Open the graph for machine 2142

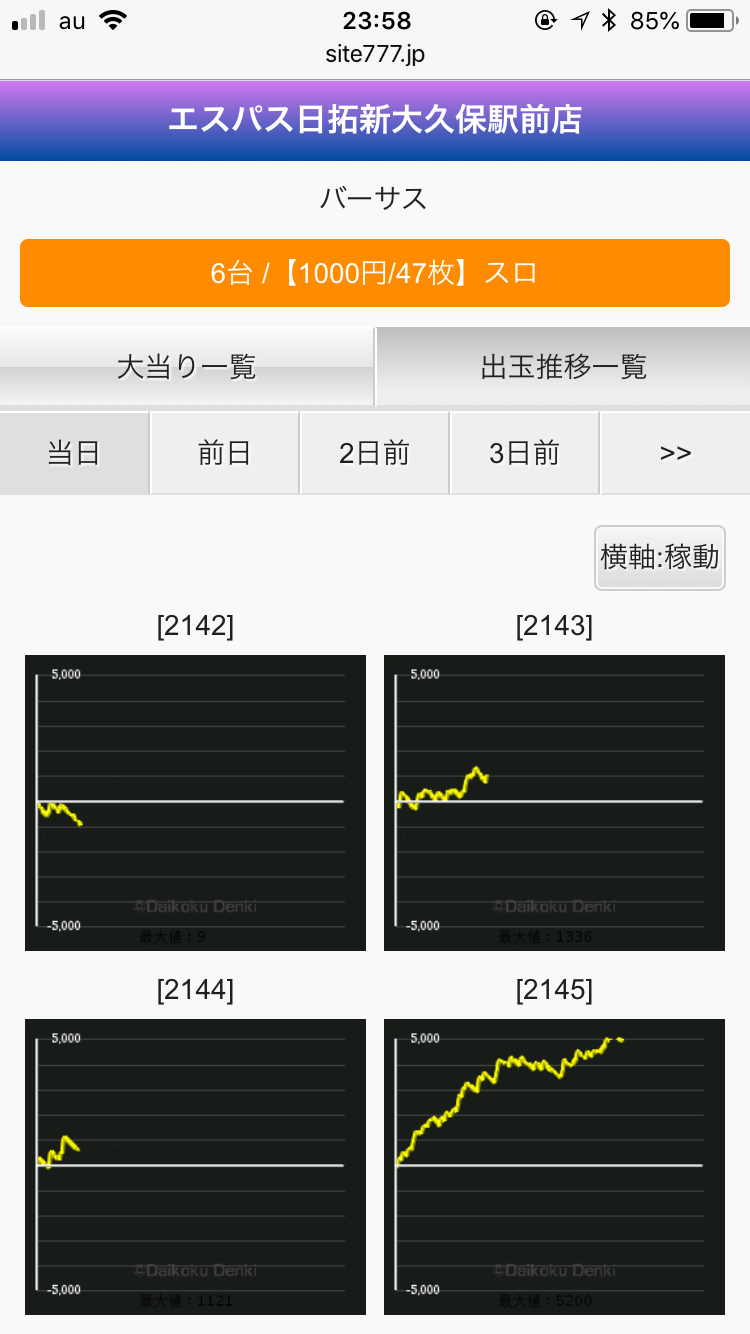(195, 803)
